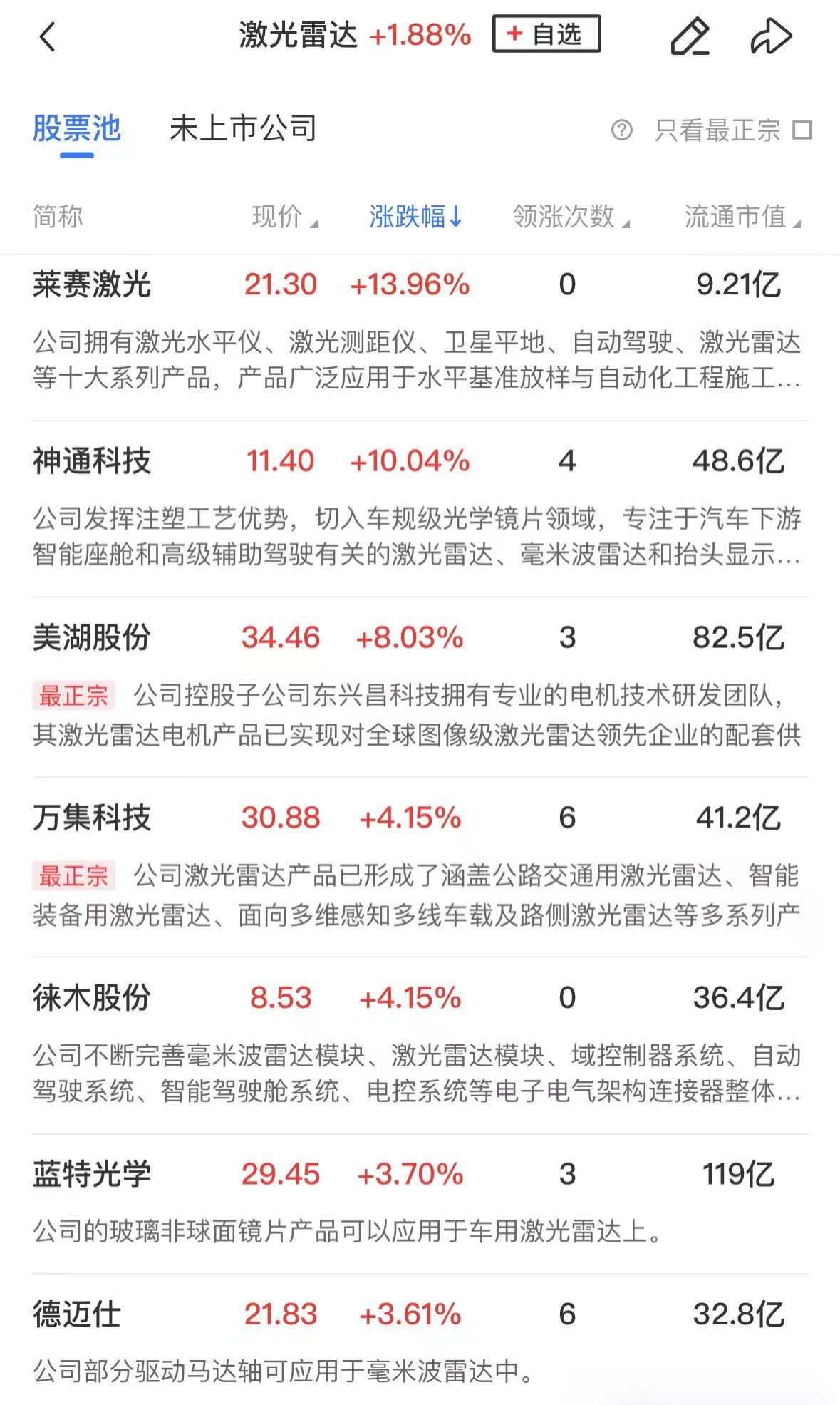This screenshot has width=840, height=1405.
Task: Check the 只看最正宗 checkbox
Action: (803, 130)
